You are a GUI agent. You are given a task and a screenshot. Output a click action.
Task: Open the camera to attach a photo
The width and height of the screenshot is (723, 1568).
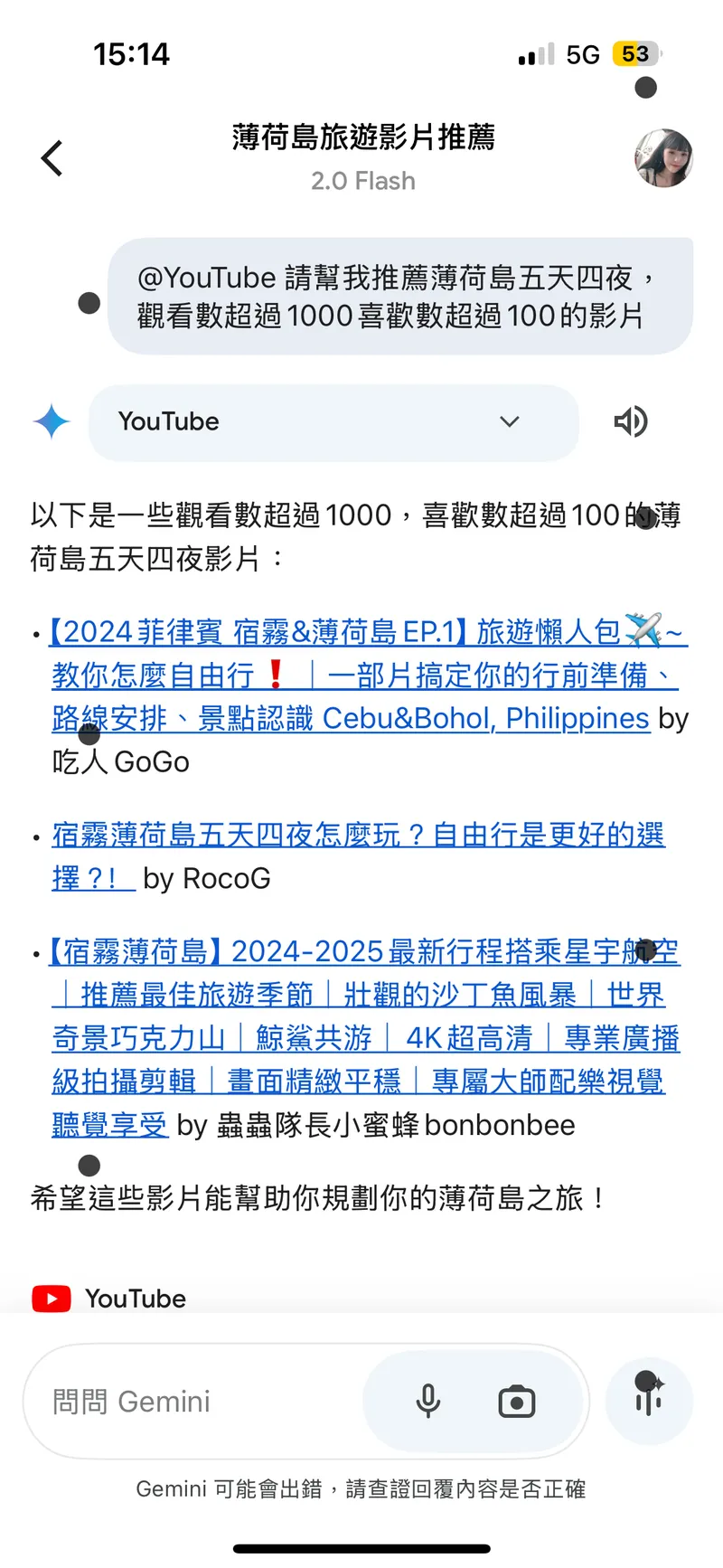tap(516, 1402)
